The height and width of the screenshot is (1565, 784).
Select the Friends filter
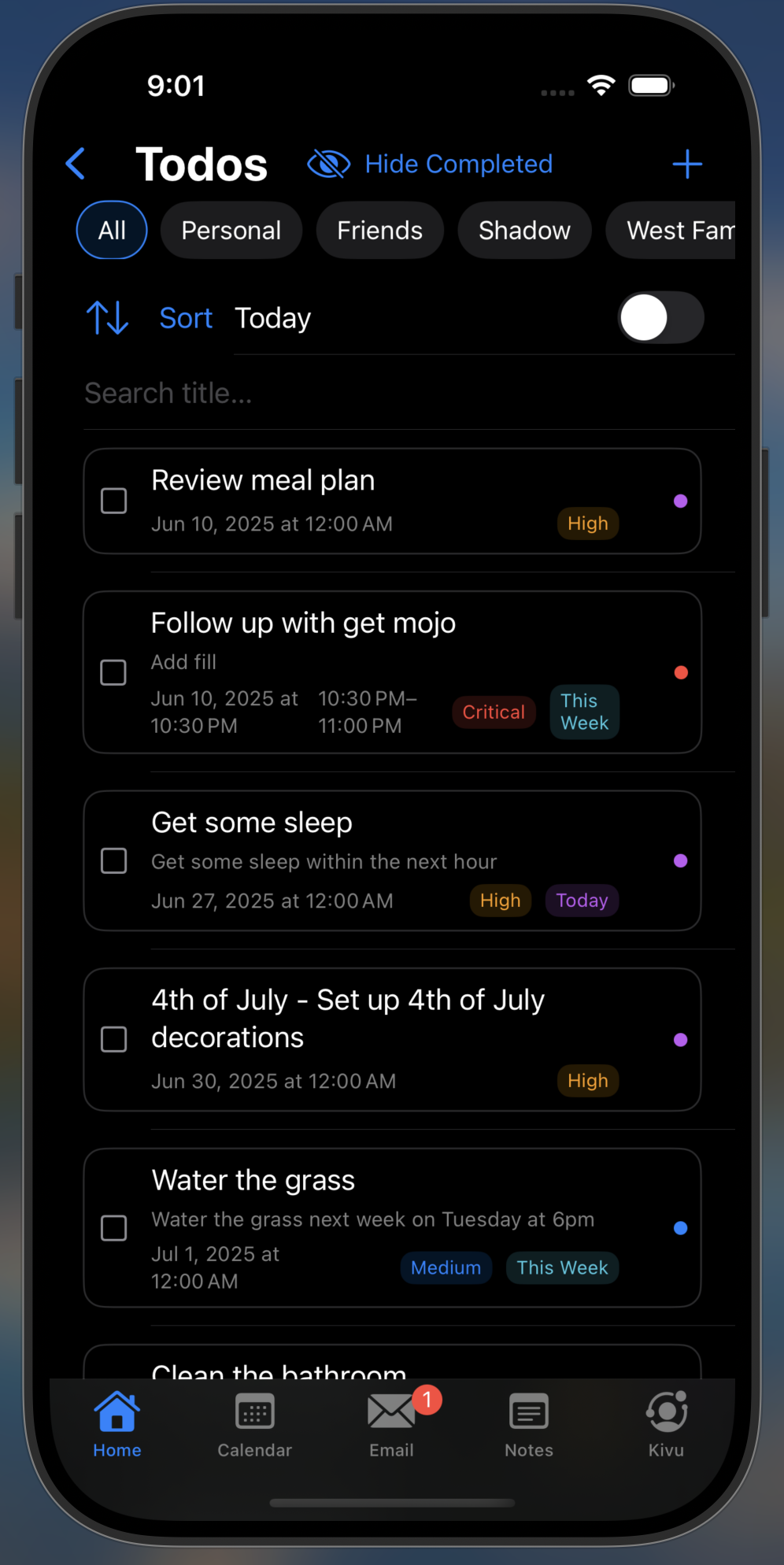coord(379,230)
